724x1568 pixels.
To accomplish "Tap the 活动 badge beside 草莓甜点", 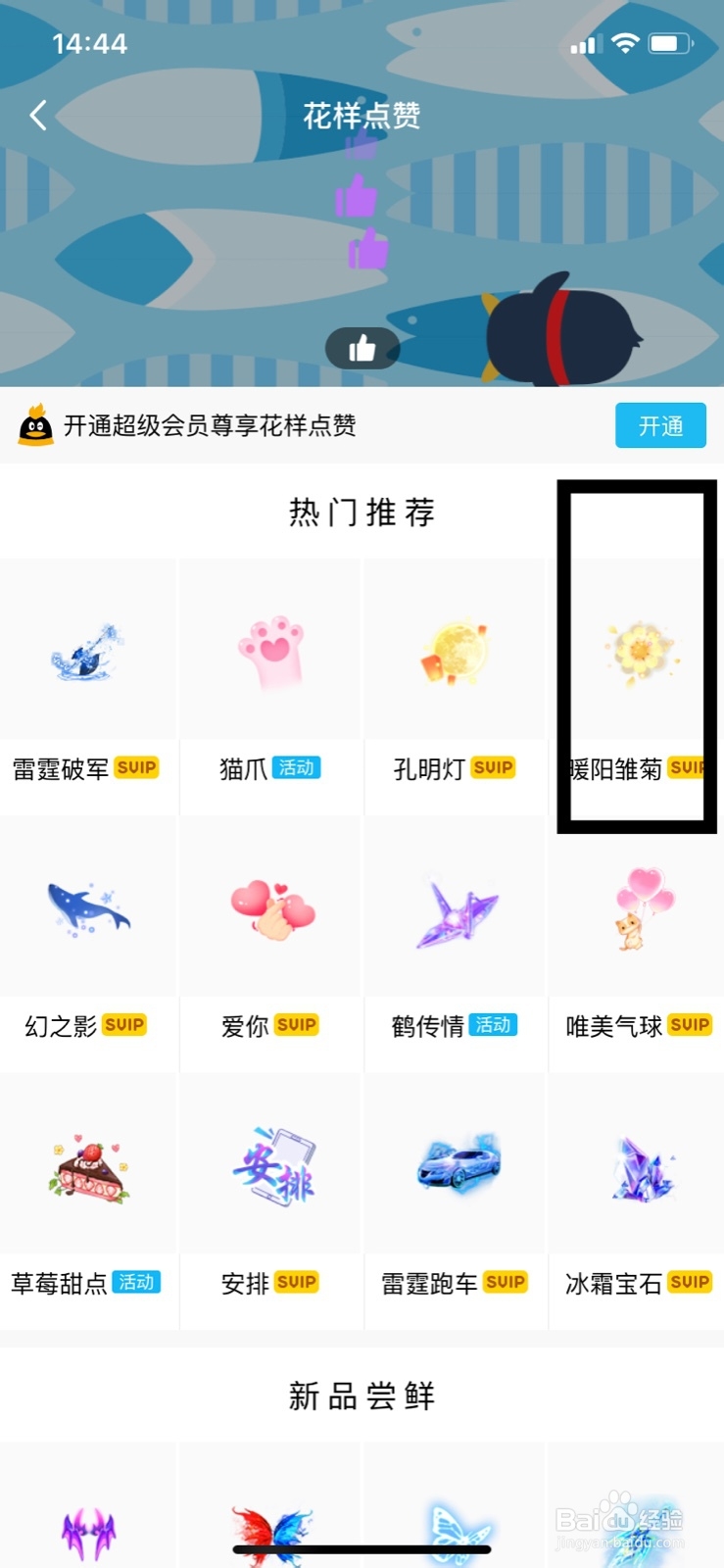I will point(136,1282).
